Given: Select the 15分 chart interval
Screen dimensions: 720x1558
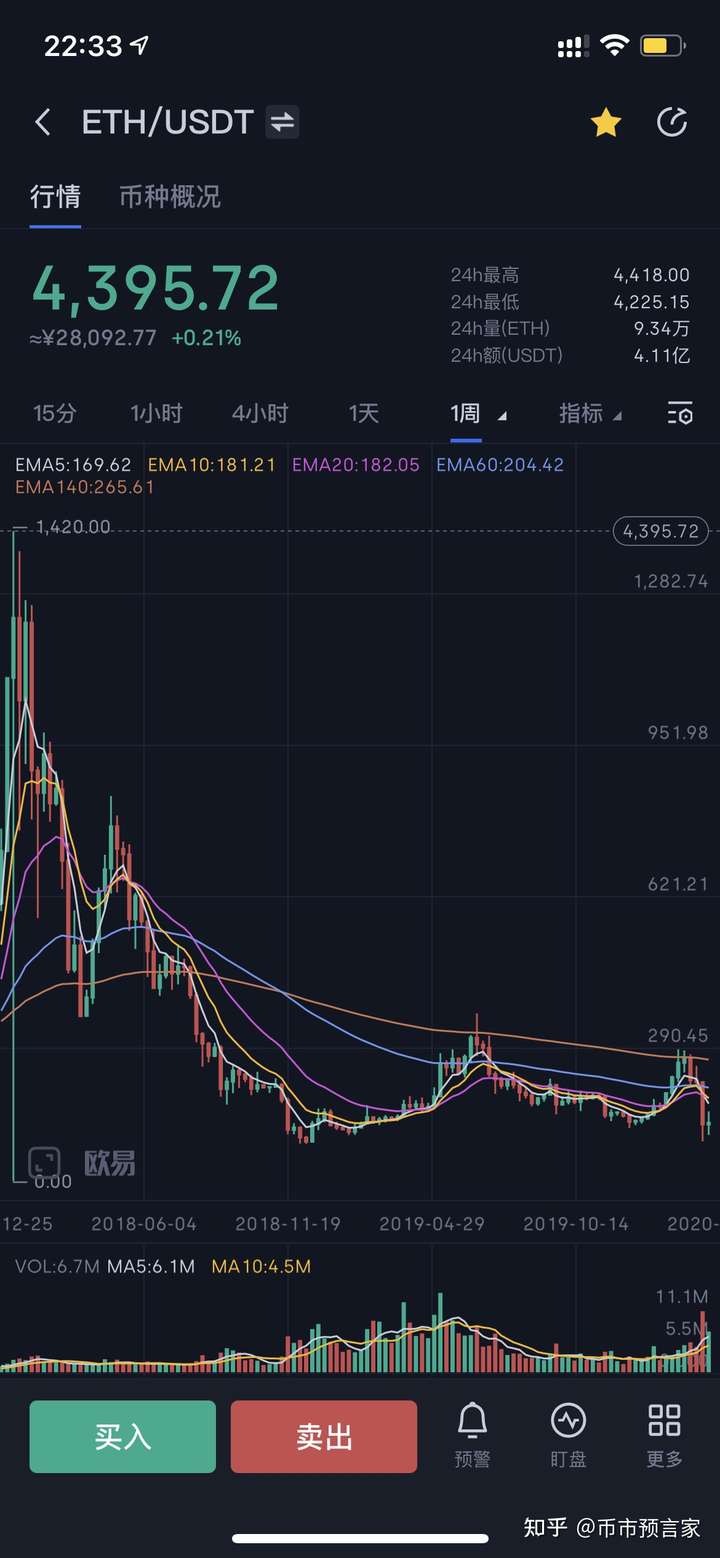Looking at the screenshot, I should (54, 413).
